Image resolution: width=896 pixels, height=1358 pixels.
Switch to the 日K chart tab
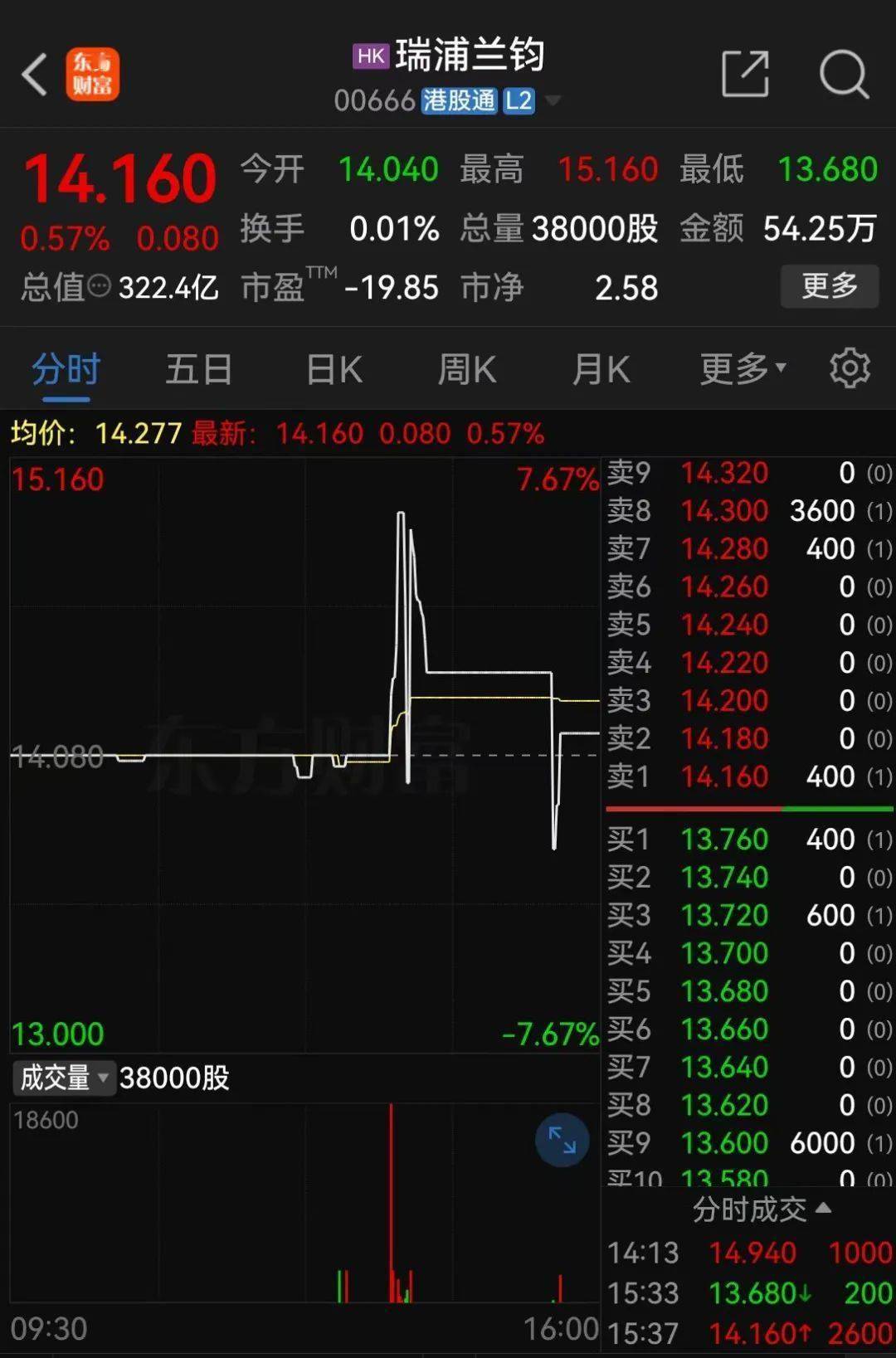click(334, 369)
